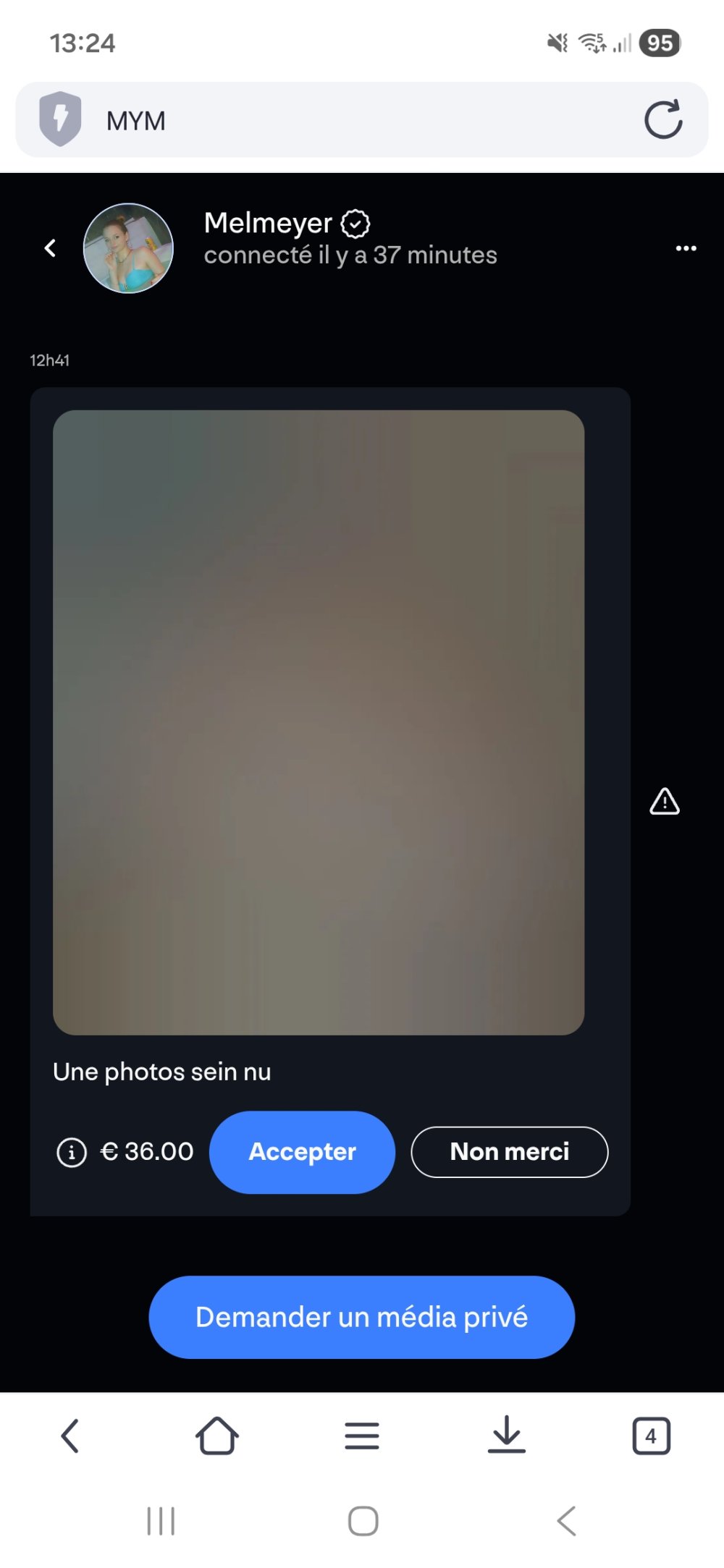Go to the browser home page

pos(216,1436)
